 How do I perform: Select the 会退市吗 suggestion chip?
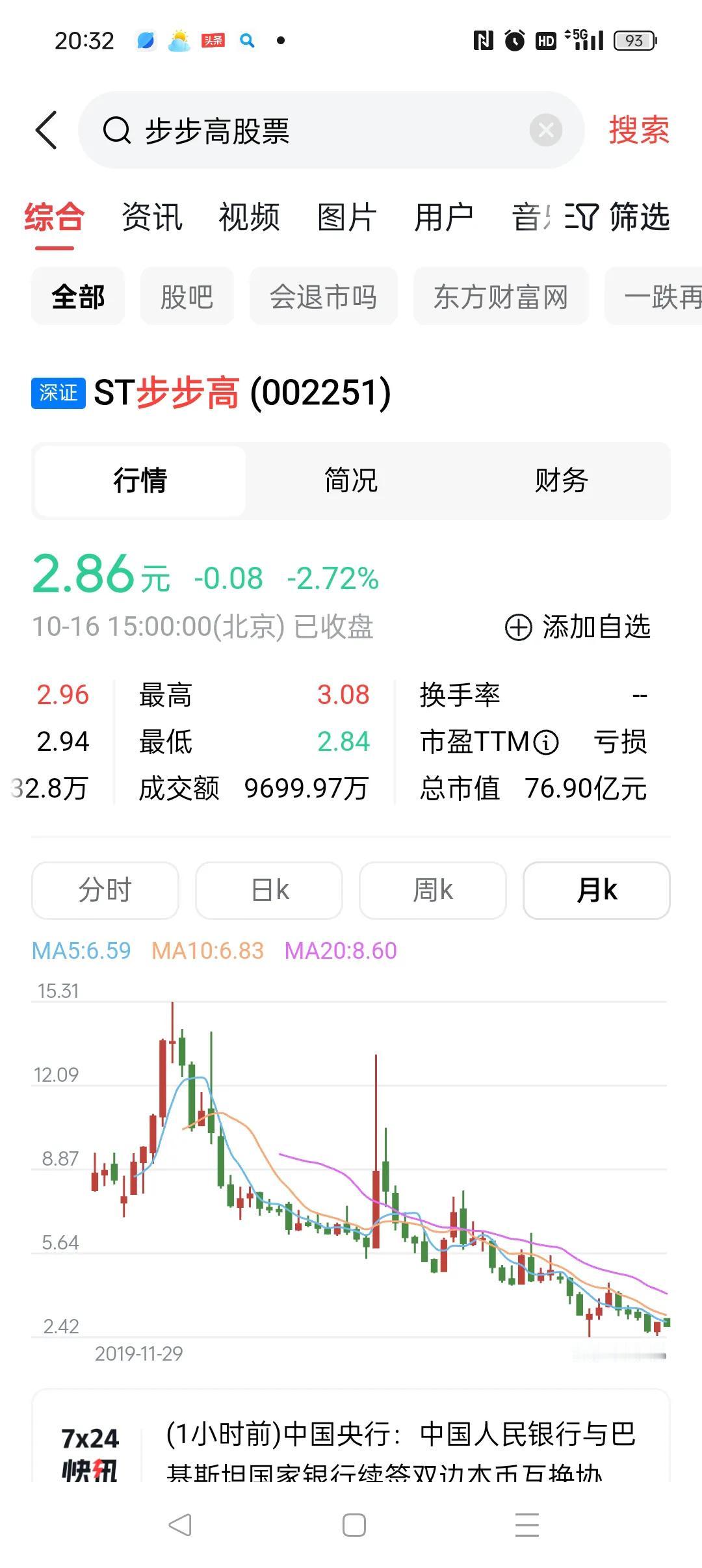point(324,296)
